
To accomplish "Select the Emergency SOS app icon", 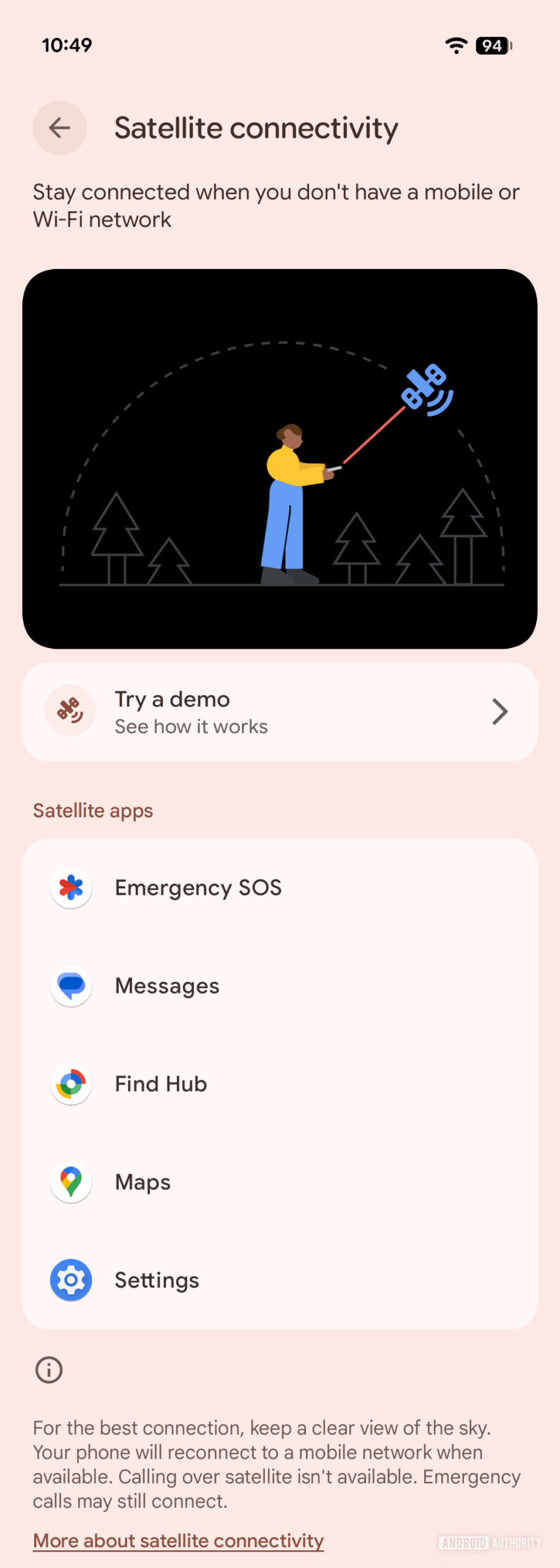I will [x=70, y=888].
